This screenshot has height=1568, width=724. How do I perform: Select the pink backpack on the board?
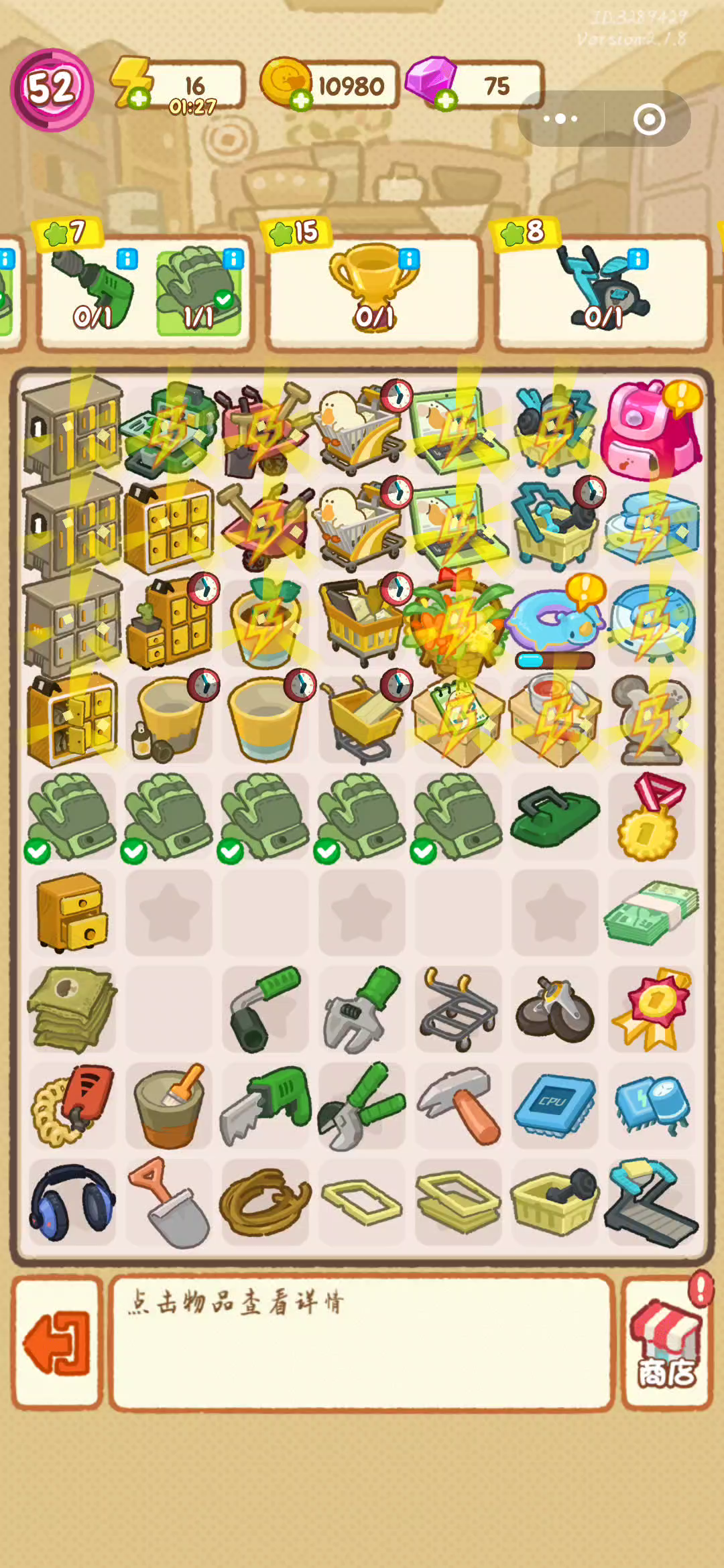[x=650, y=430]
